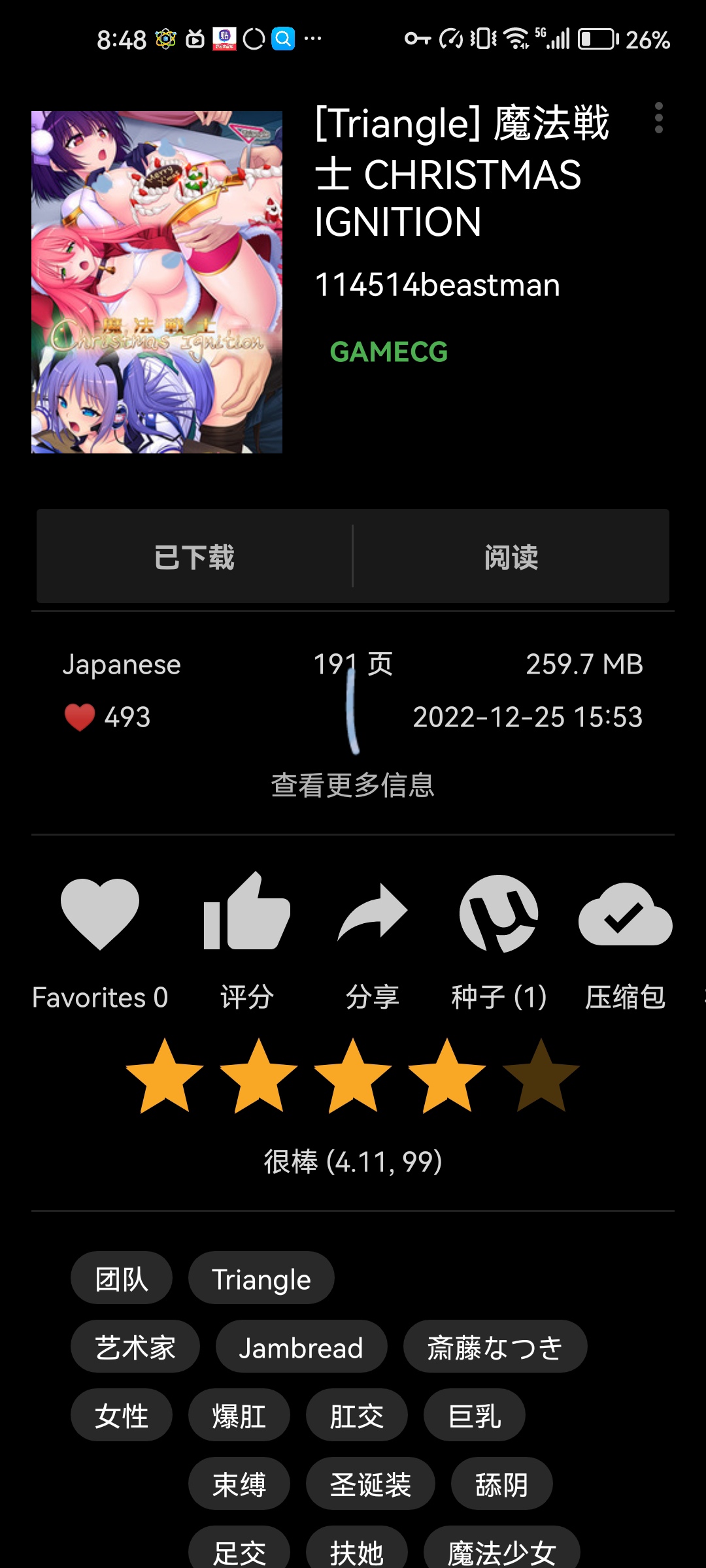Open the three-dot overflow menu
Image resolution: width=706 pixels, height=1568 pixels.
tap(658, 118)
